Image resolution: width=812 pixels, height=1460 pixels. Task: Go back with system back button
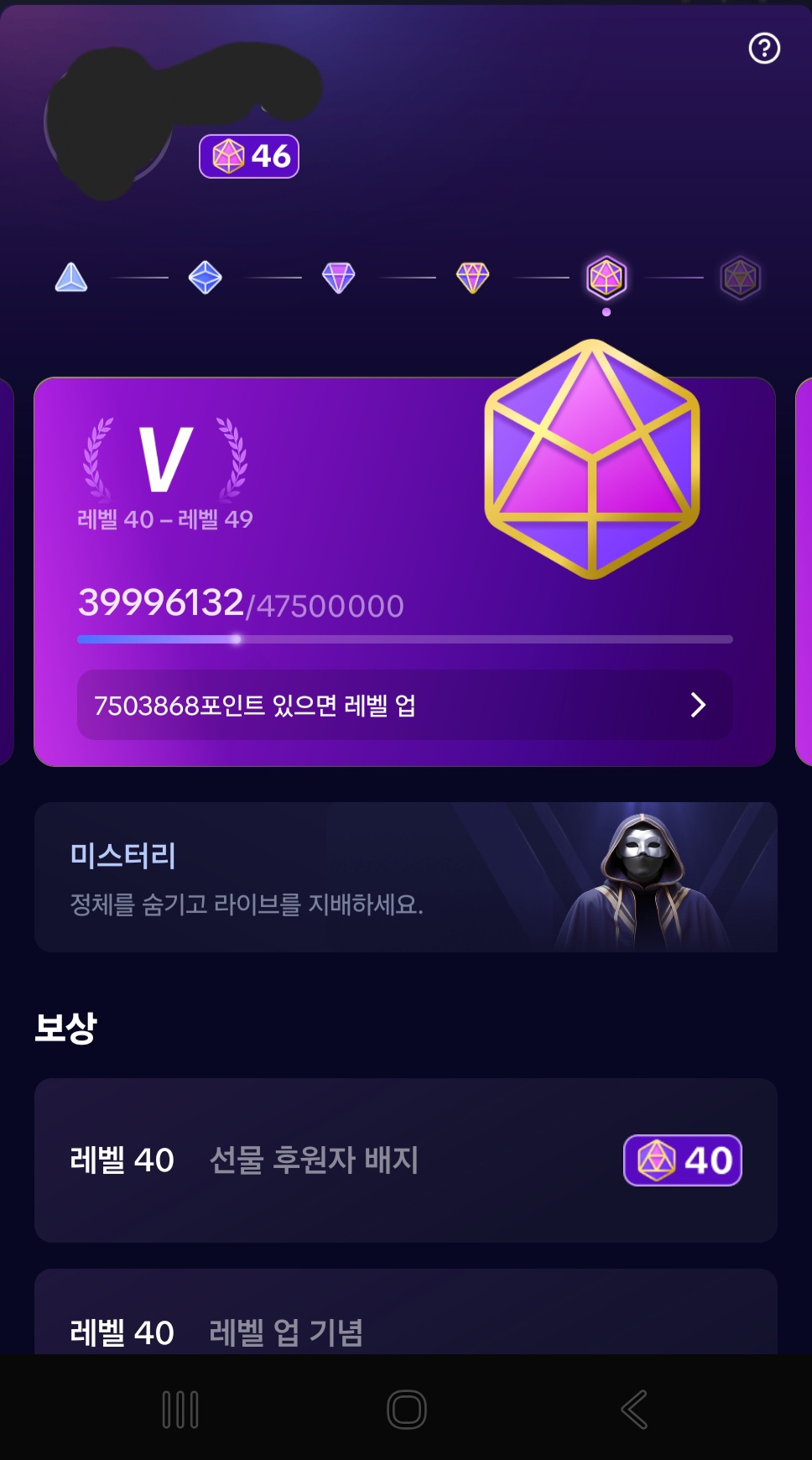point(634,1409)
